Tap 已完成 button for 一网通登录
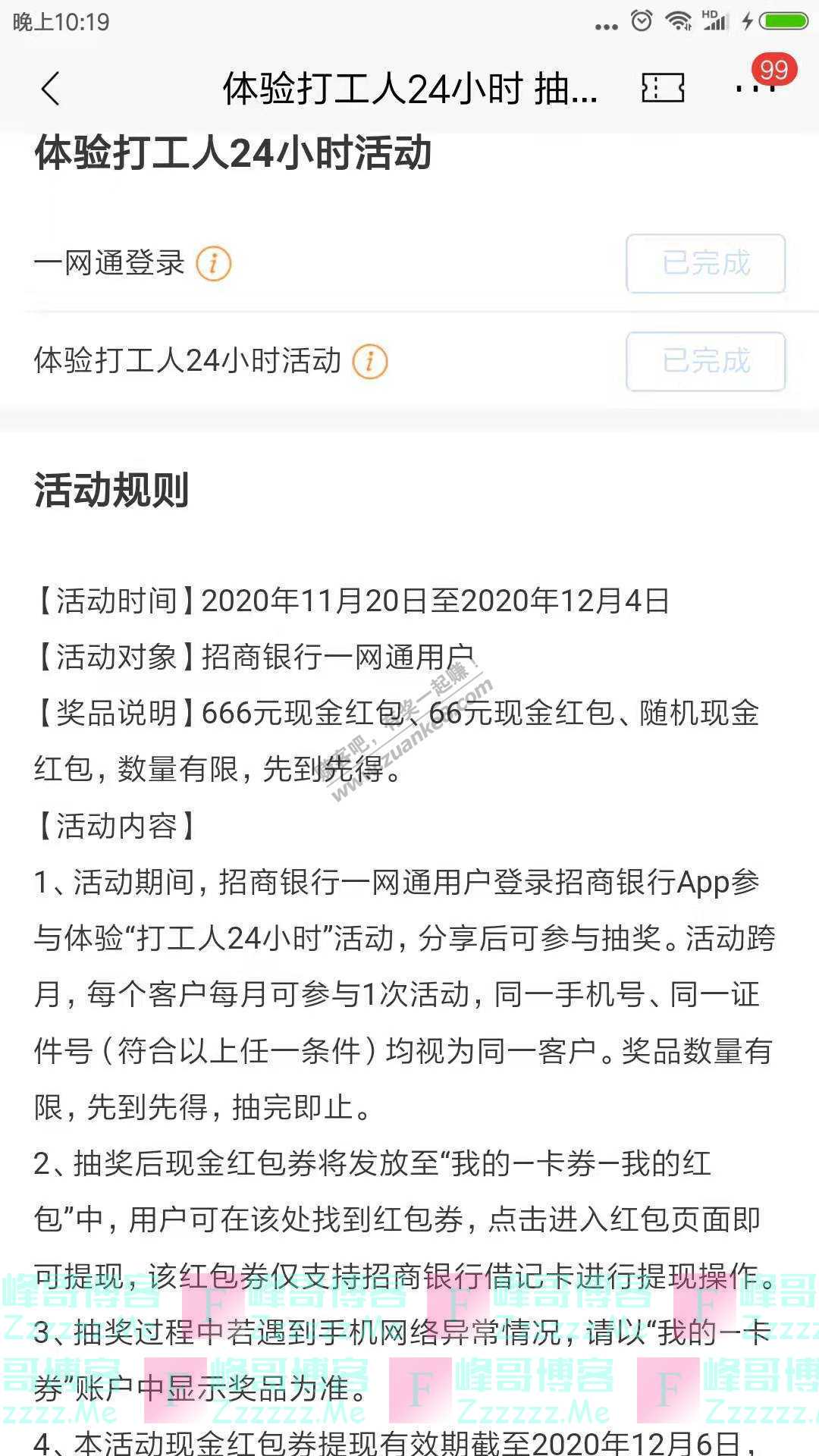 (705, 264)
